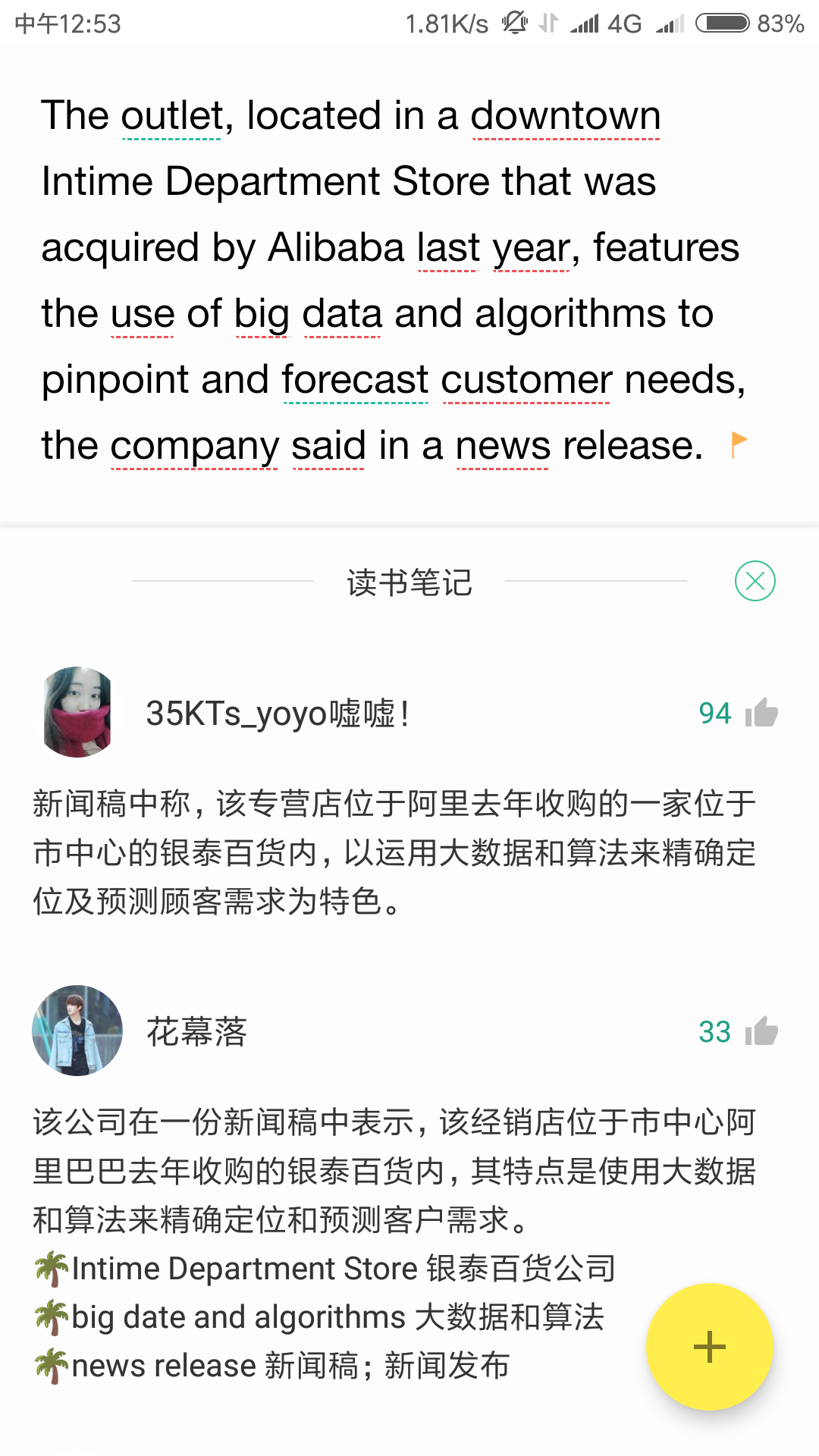
Task: Like the note by 花幕落
Action: [761, 1031]
